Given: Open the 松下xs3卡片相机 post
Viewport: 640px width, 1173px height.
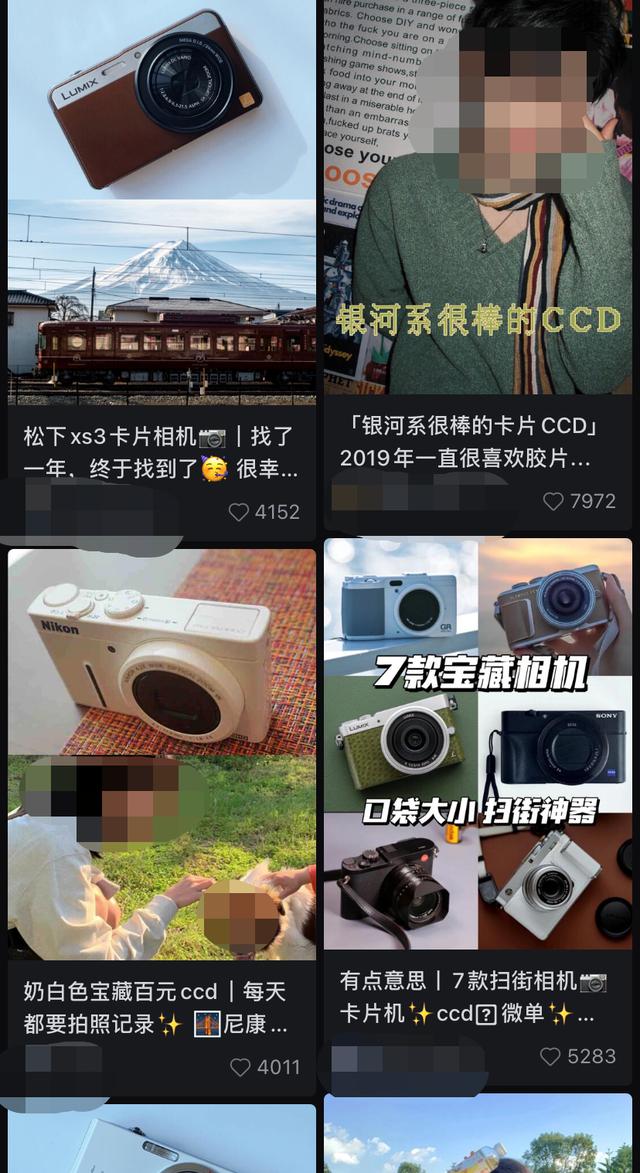Looking at the screenshot, I should [x=161, y=200].
